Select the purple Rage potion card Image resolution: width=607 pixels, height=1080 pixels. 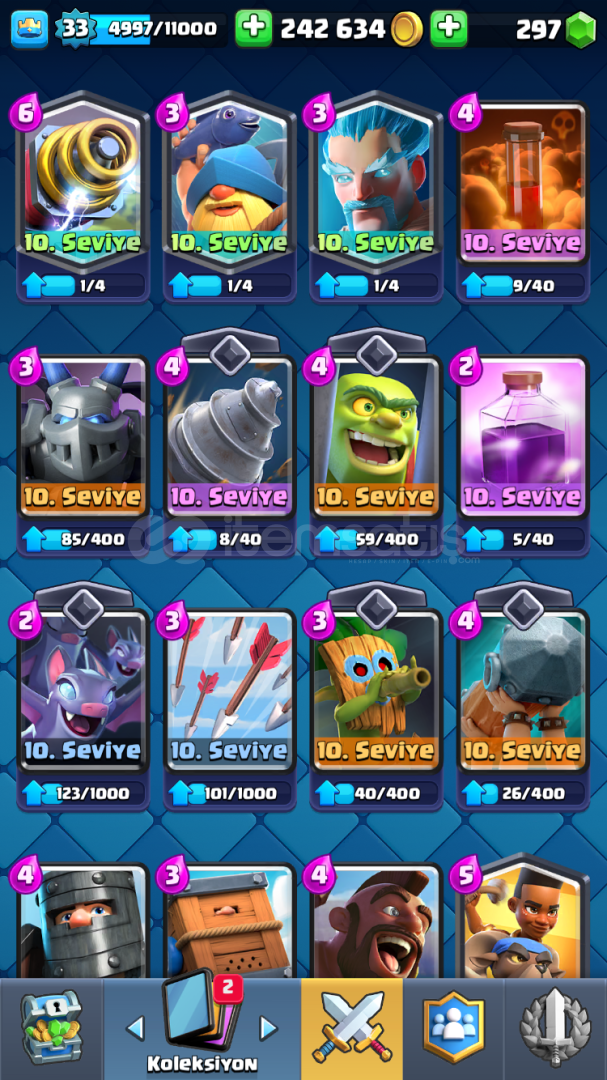coord(523,455)
